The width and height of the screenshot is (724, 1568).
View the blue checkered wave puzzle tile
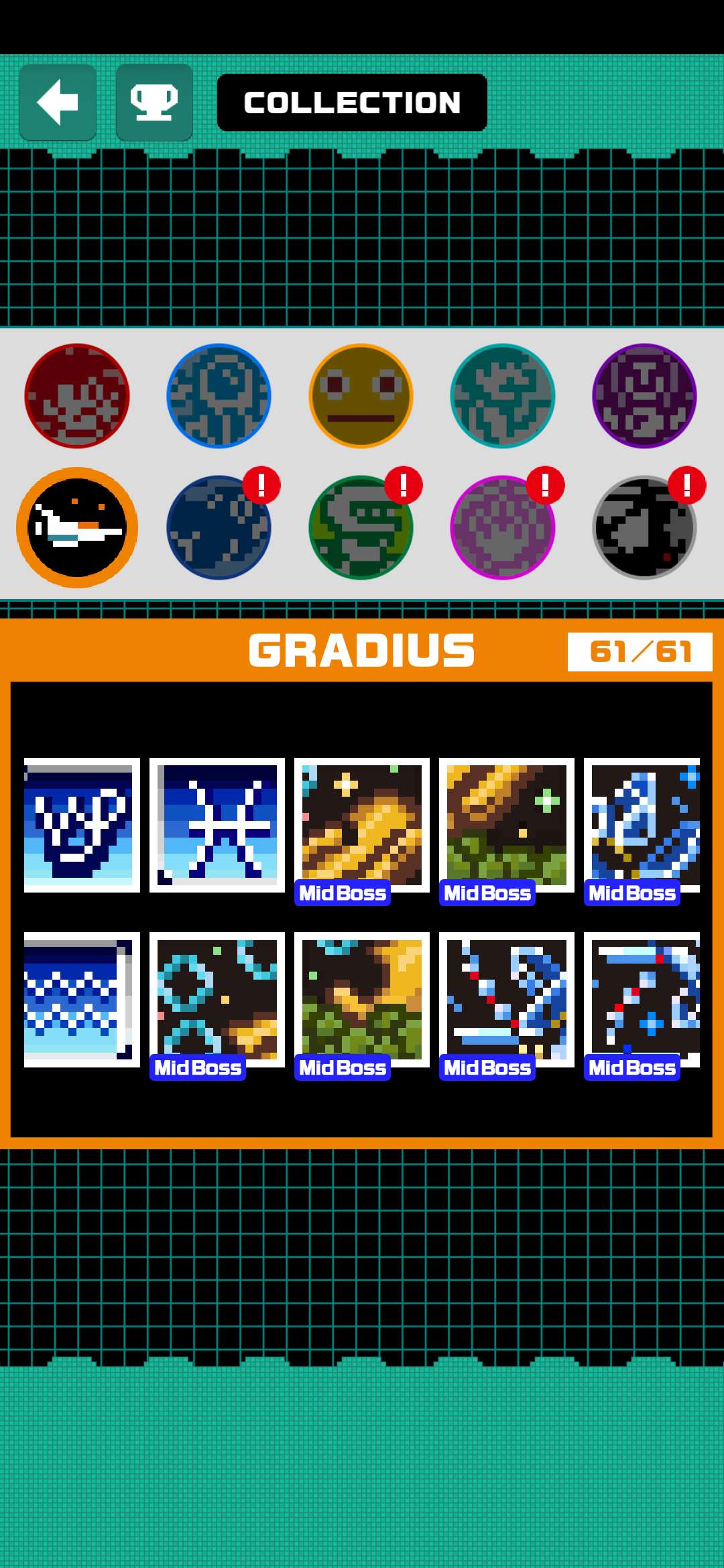pyautogui.click(x=82, y=999)
